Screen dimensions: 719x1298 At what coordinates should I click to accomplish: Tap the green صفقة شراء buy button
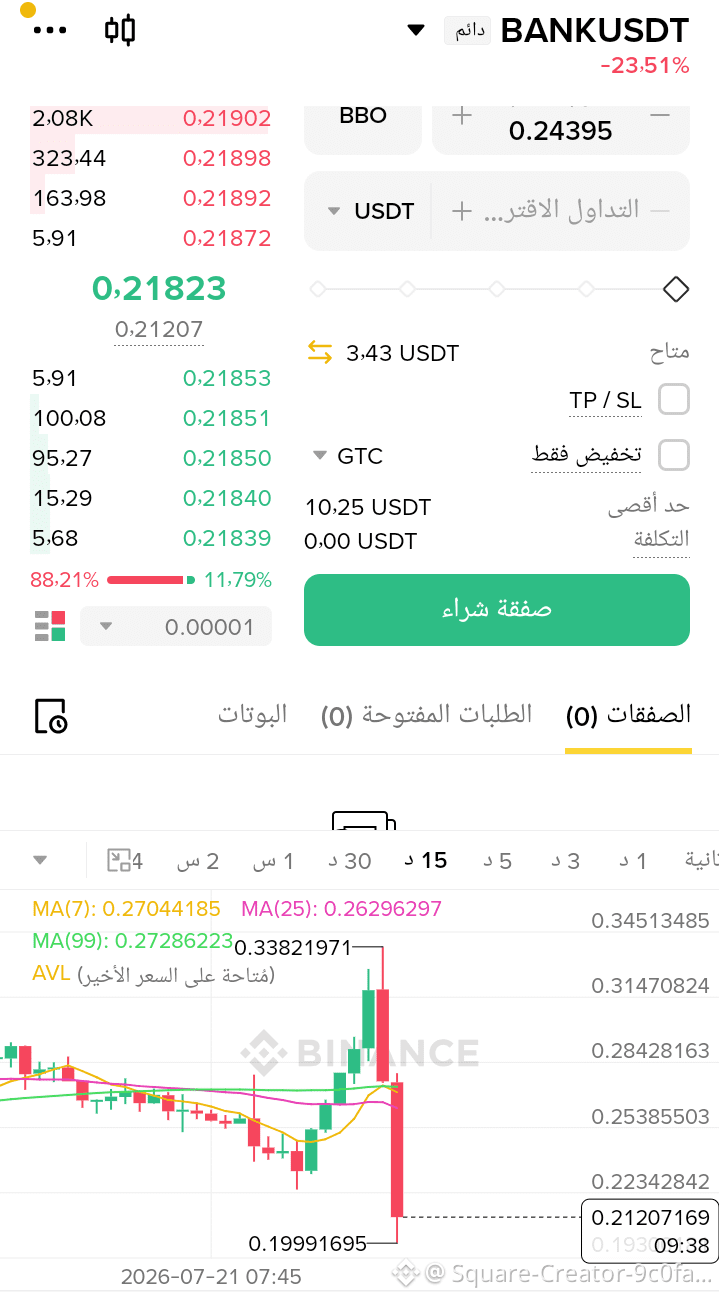coord(497,610)
